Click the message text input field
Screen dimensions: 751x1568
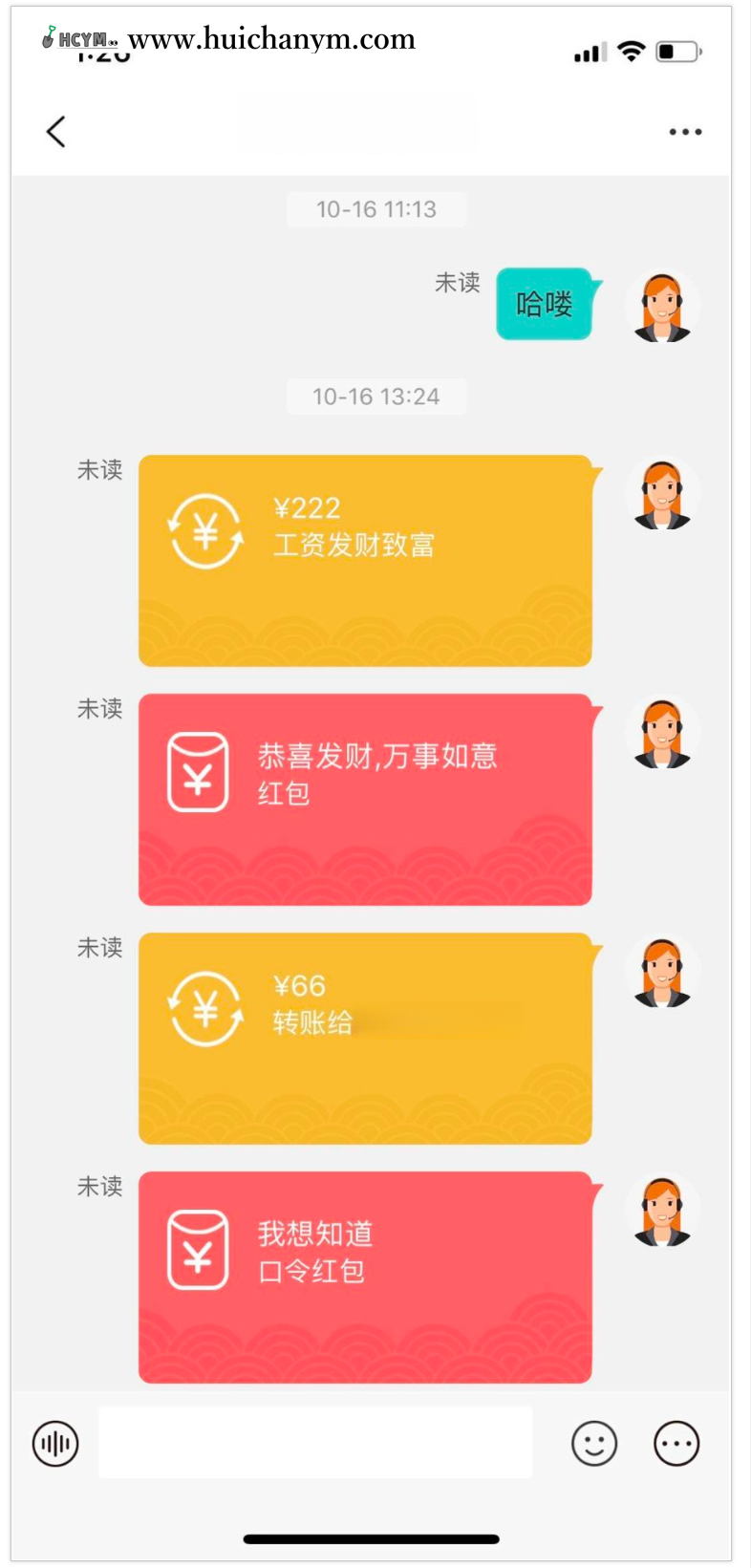click(315, 1441)
